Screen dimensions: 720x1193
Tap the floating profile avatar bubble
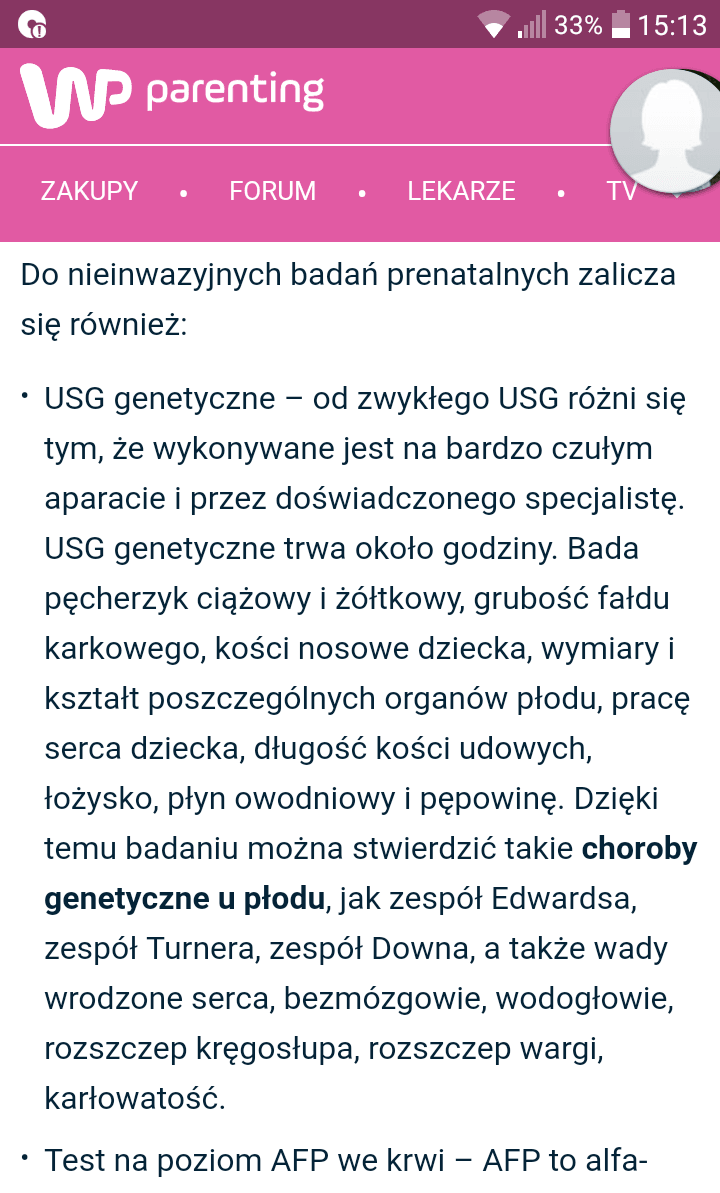pyautogui.click(x=665, y=130)
